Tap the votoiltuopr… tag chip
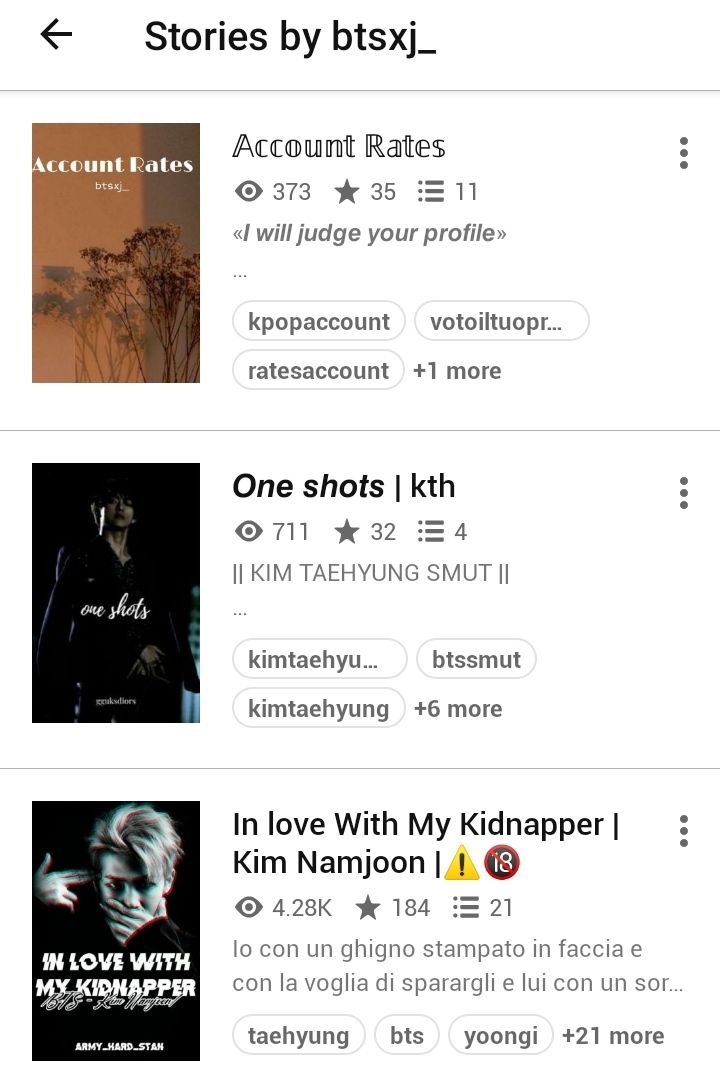 [x=501, y=322]
